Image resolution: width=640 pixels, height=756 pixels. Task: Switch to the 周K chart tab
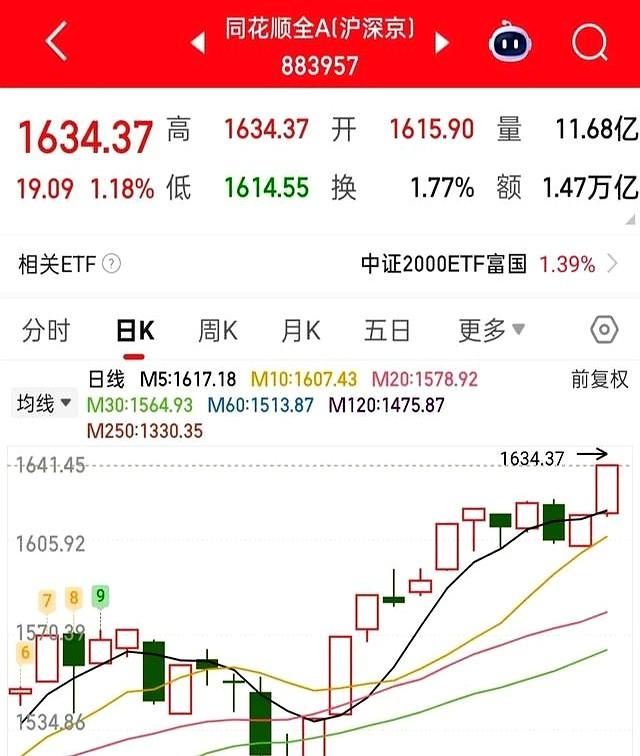[217, 330]
